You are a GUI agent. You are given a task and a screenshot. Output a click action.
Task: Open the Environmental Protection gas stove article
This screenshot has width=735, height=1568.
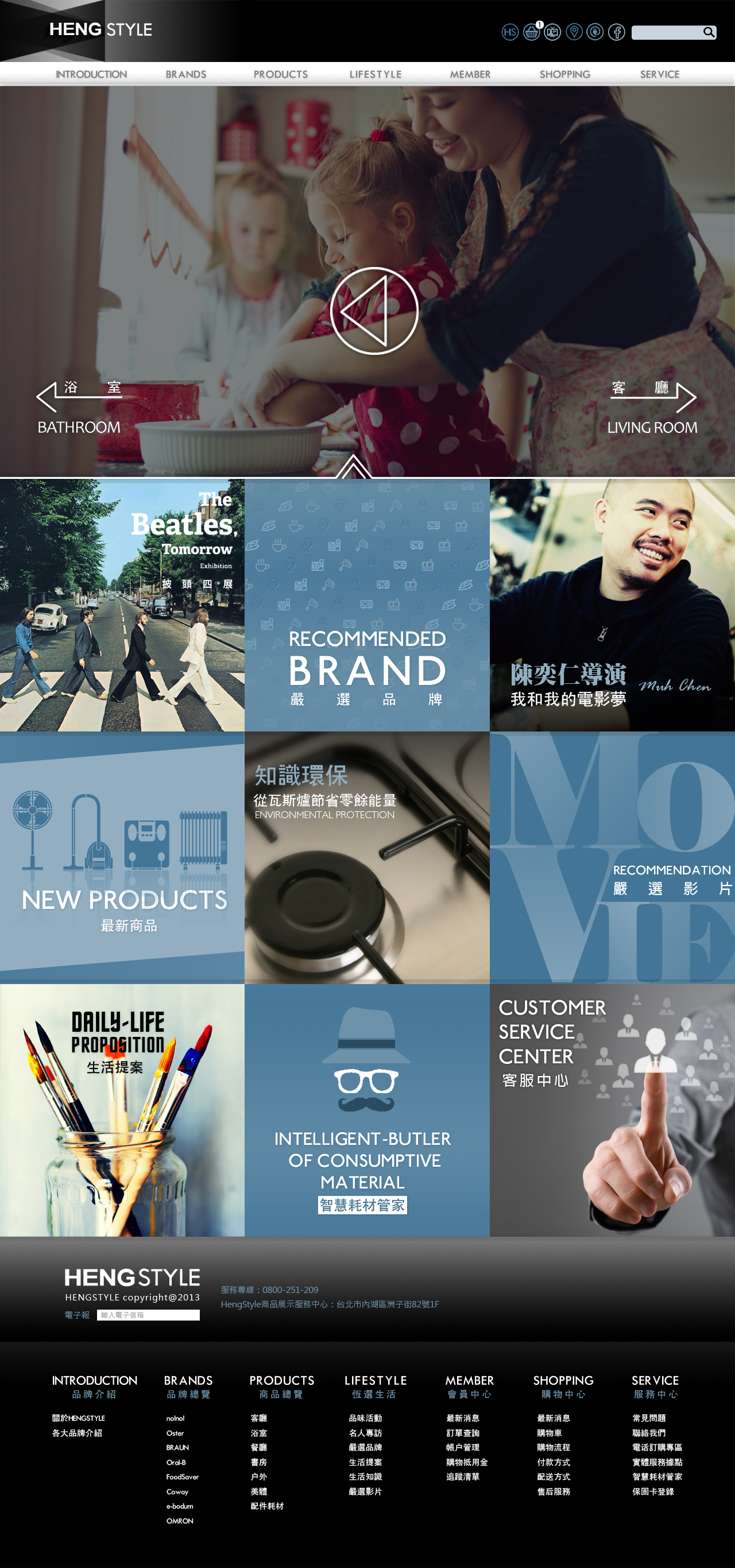click(x=366, y=857)
